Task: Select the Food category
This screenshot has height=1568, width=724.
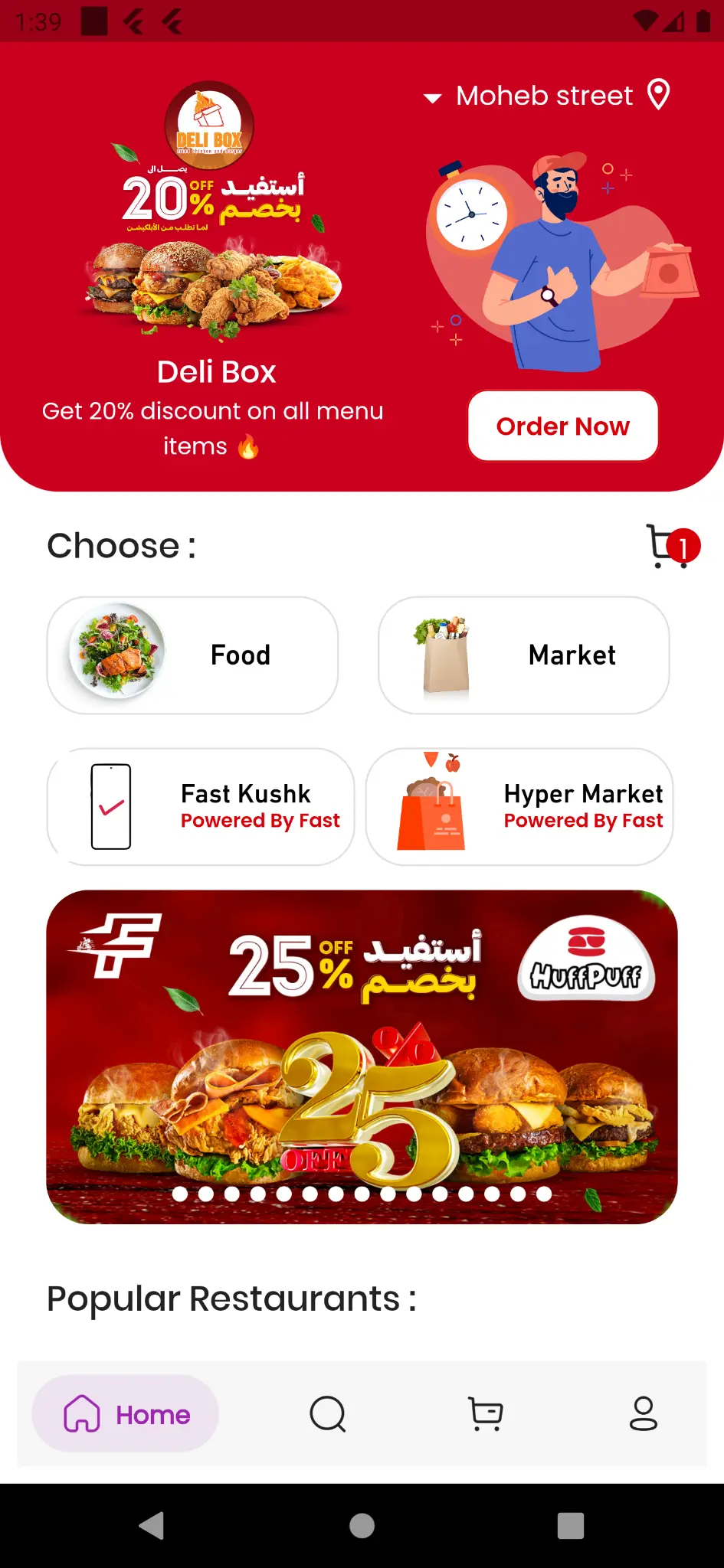Action: tap(192, 655)
